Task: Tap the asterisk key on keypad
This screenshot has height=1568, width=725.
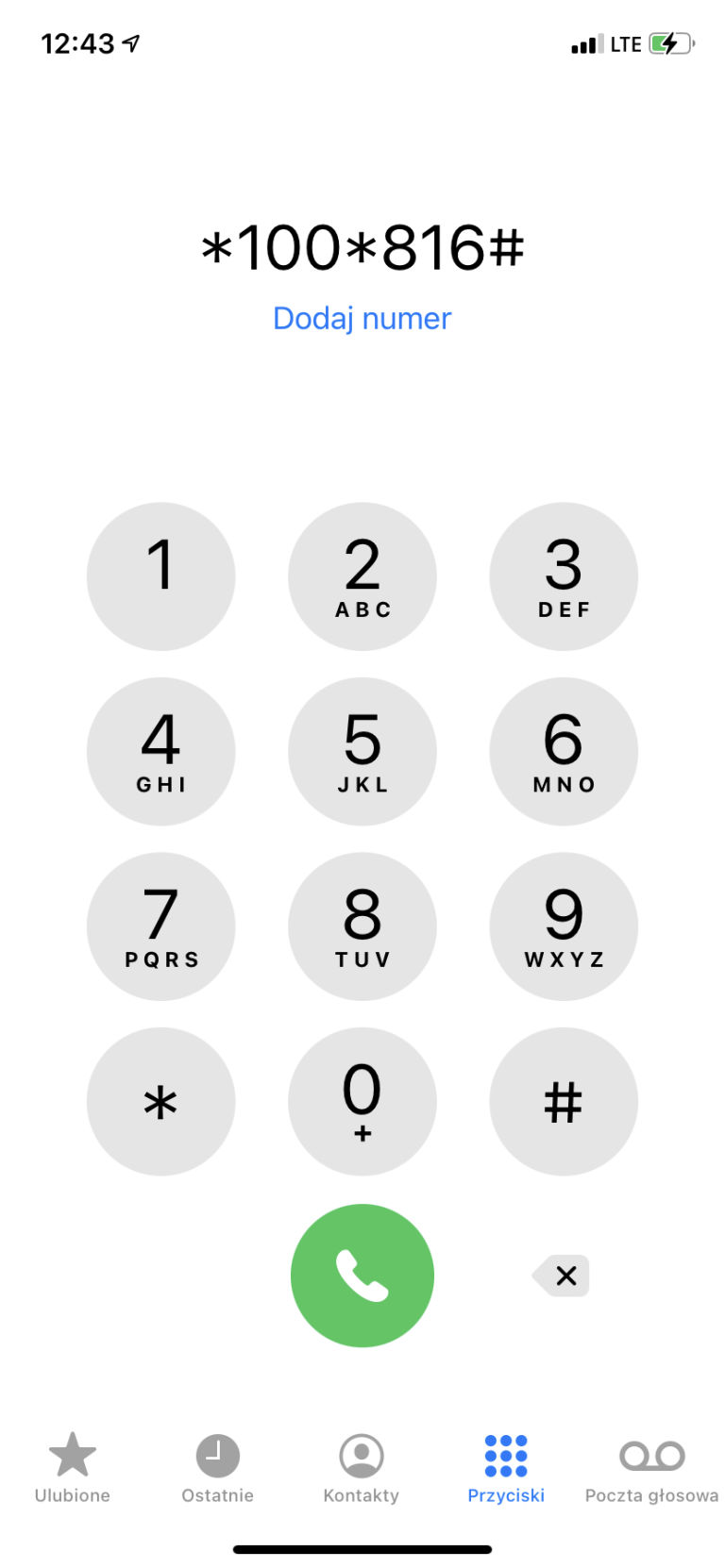Action: 161,1101
